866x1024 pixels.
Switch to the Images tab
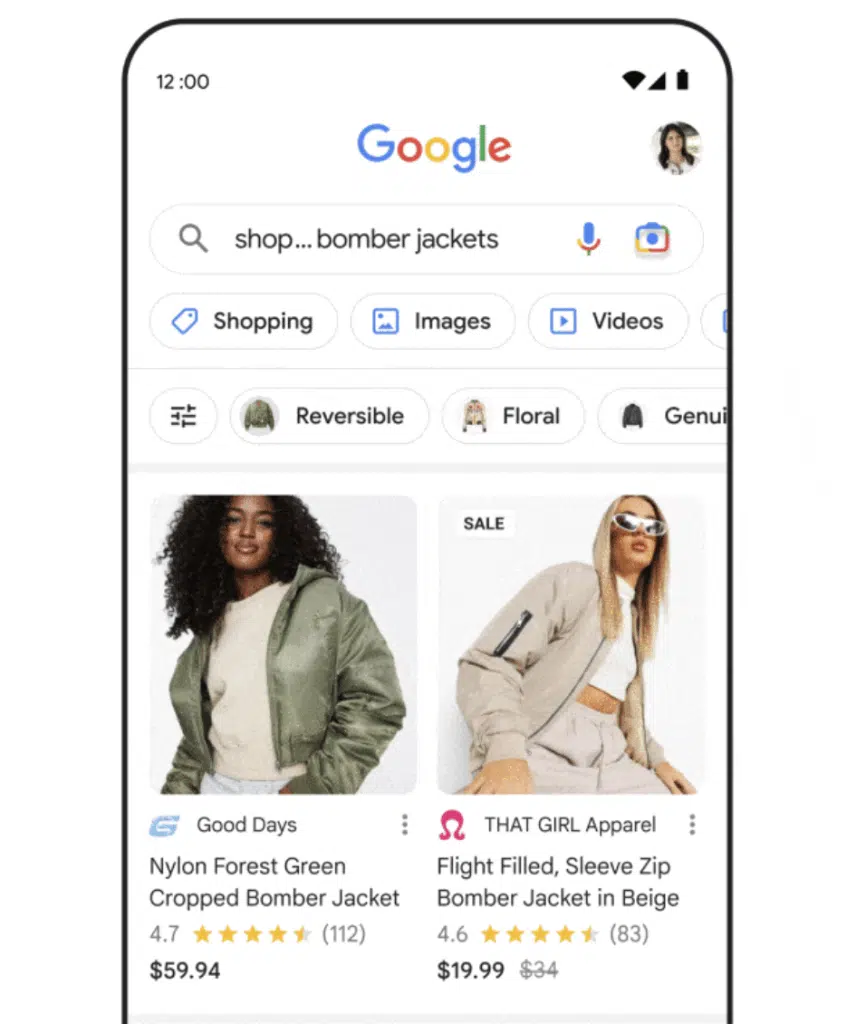pyautogui.click(x=432, y=321)
